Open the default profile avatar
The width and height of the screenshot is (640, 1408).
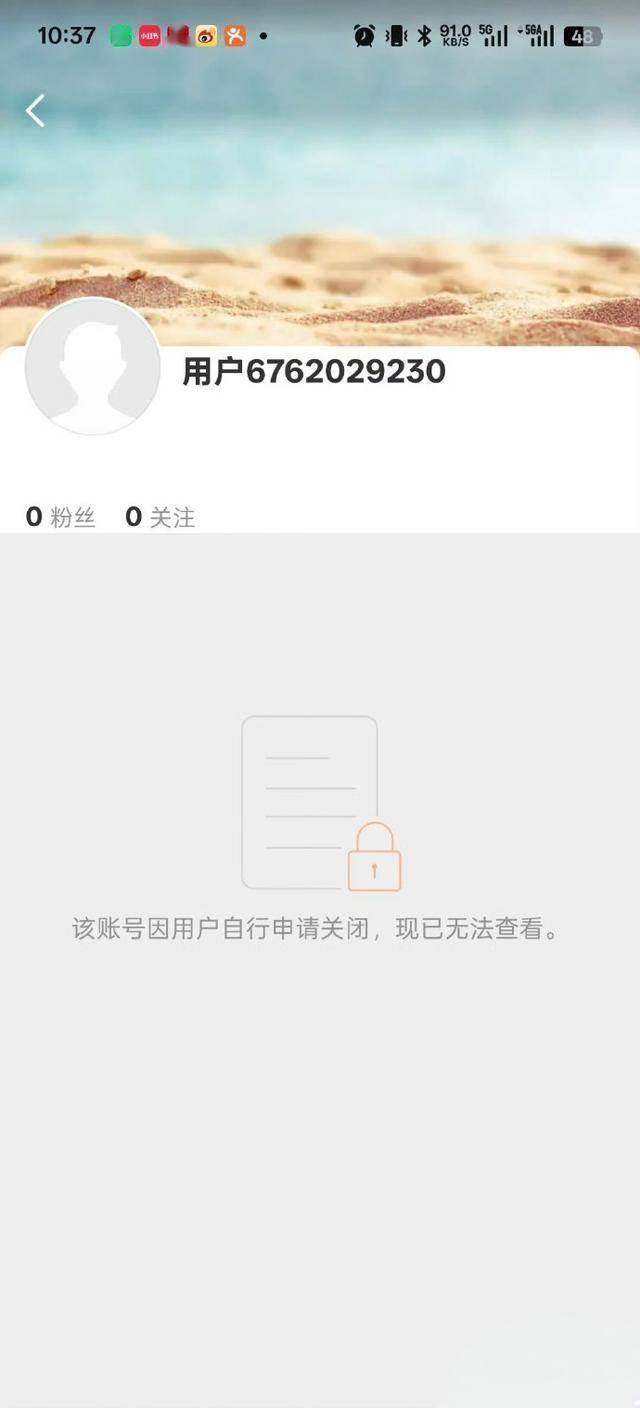click(92, 366)
